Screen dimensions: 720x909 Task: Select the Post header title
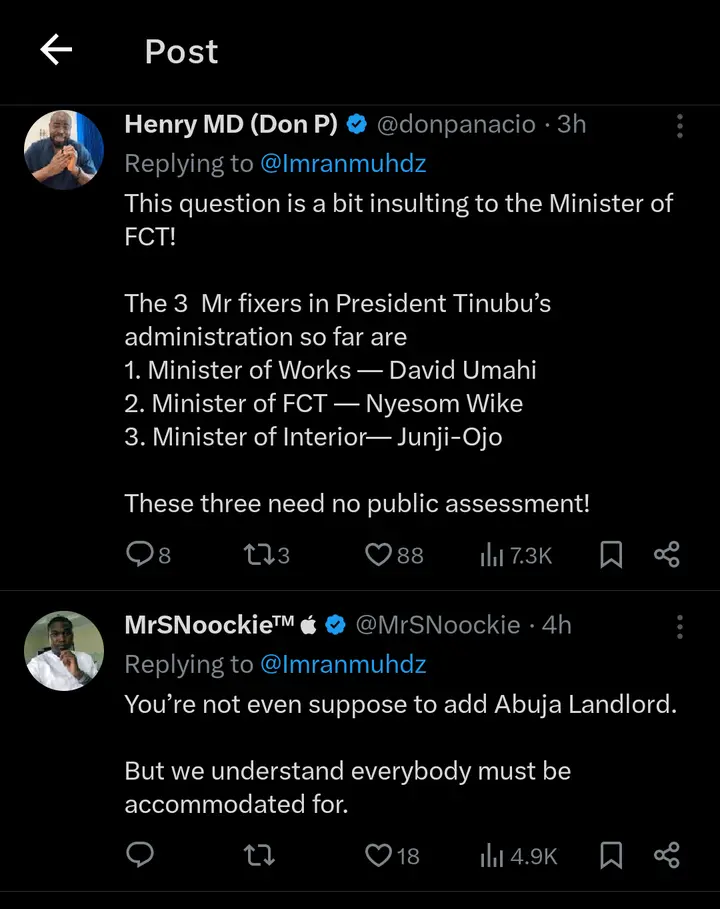[x=181, y=51]
